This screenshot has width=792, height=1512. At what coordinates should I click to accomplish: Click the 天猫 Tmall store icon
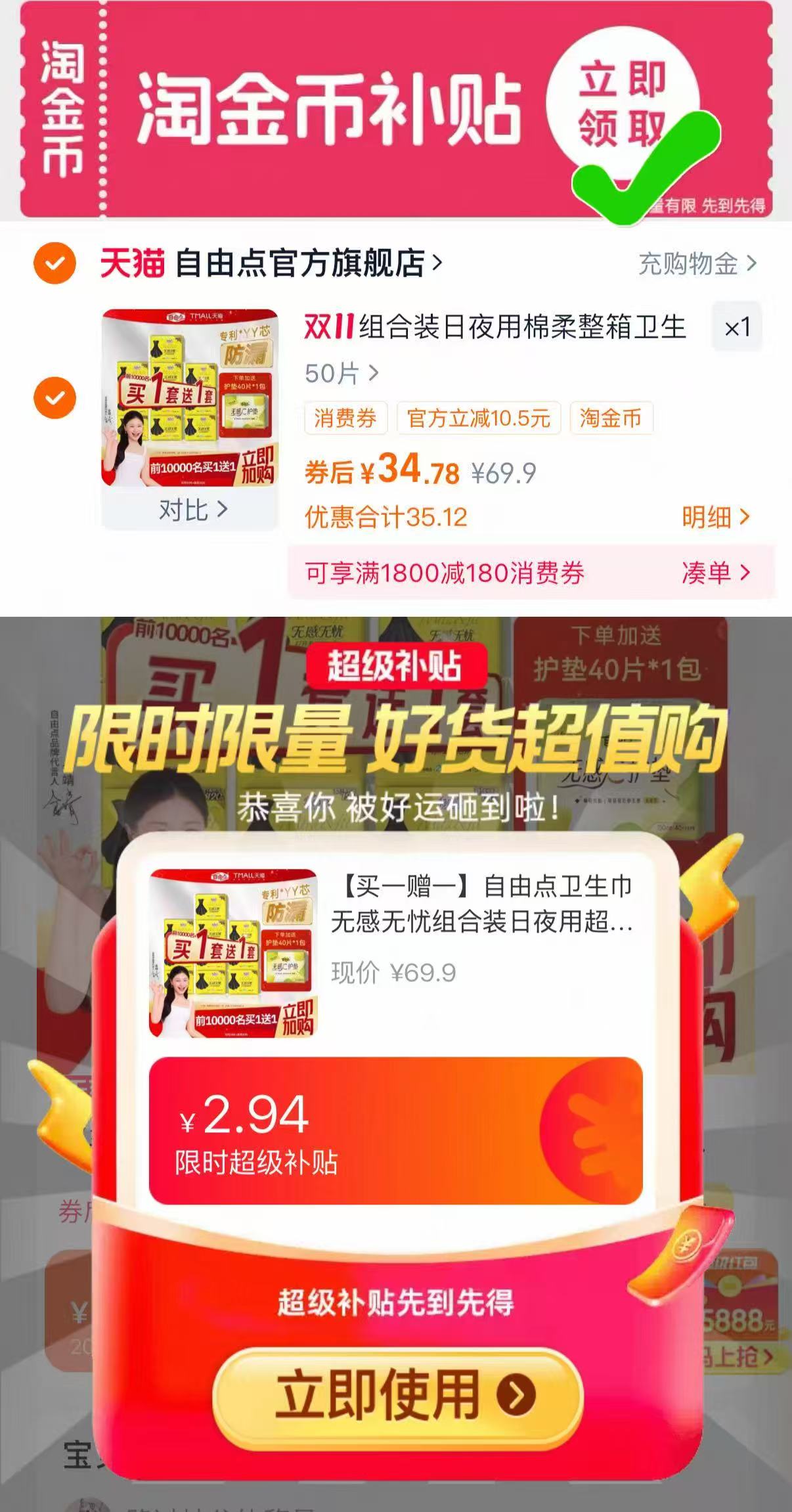pyautogui.click(x=134, y=262)
